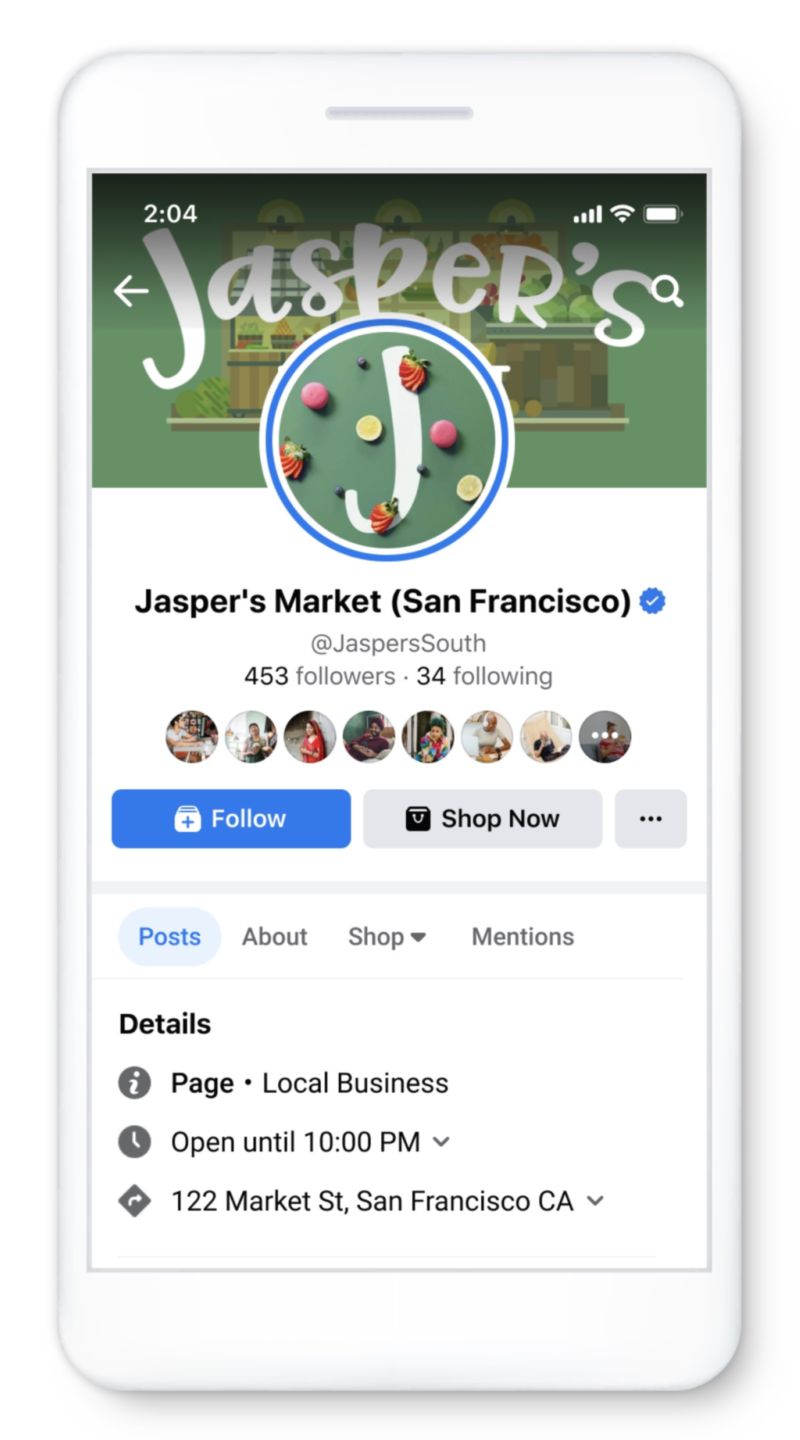Tap the Shop Now button
This screenshot has width=800, height=1440.
(483, 819)
